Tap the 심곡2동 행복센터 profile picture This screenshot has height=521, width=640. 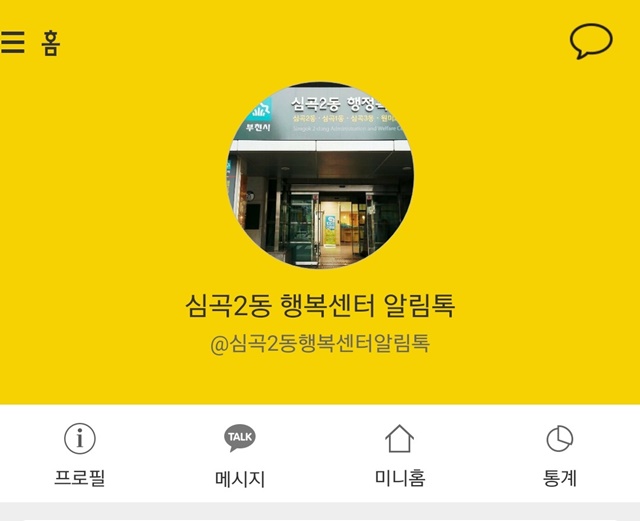pos(320,175)
